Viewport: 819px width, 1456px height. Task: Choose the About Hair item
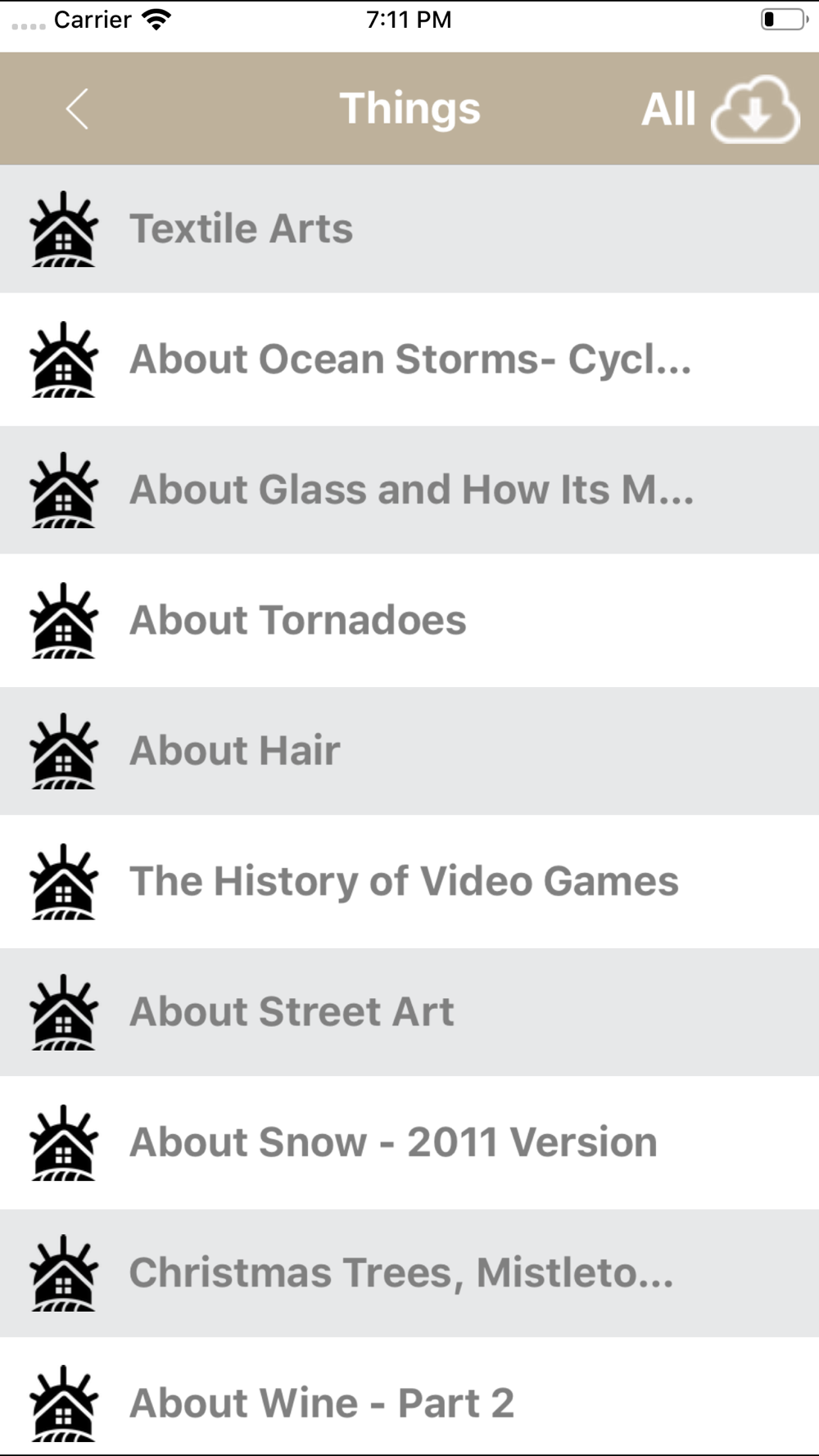coord(409,751)
